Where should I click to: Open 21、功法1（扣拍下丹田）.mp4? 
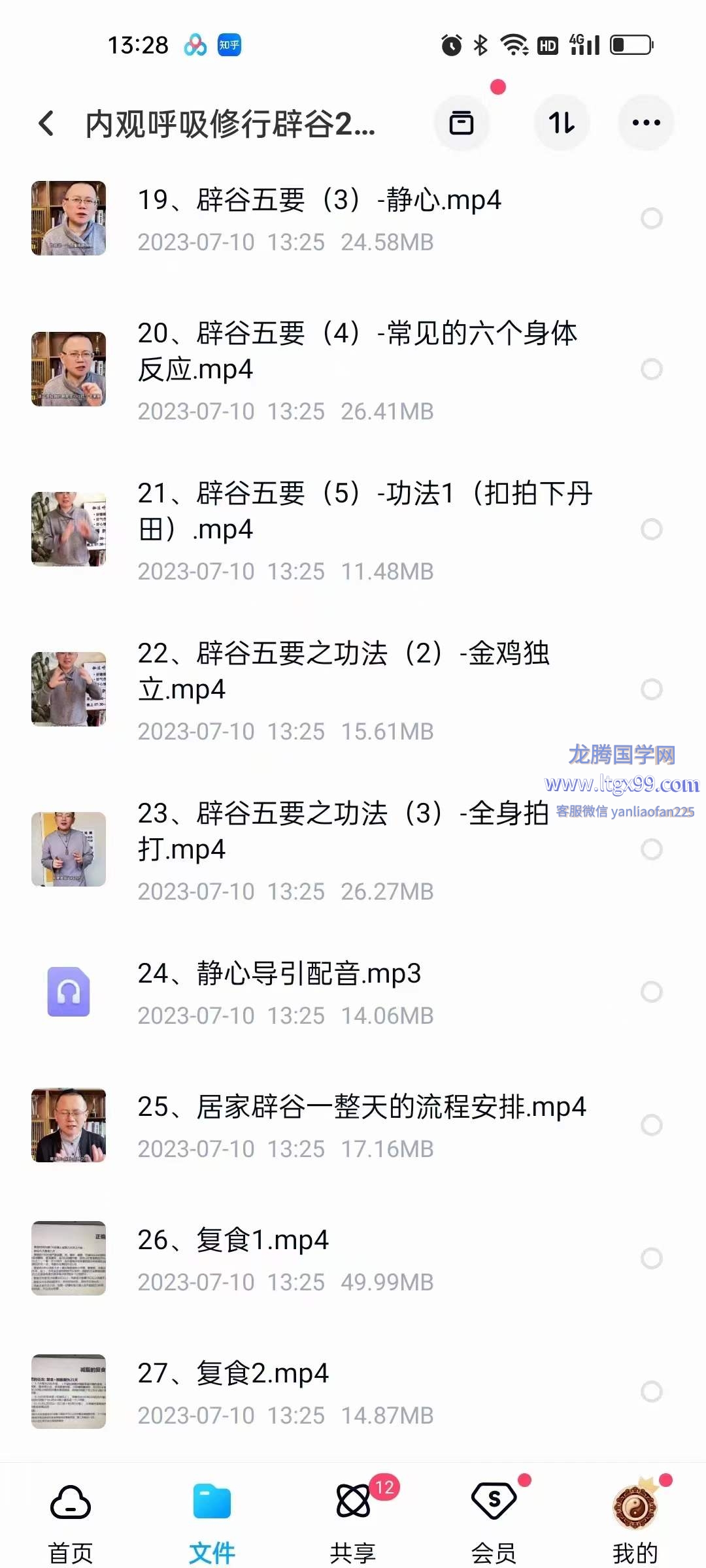(364, 511)
